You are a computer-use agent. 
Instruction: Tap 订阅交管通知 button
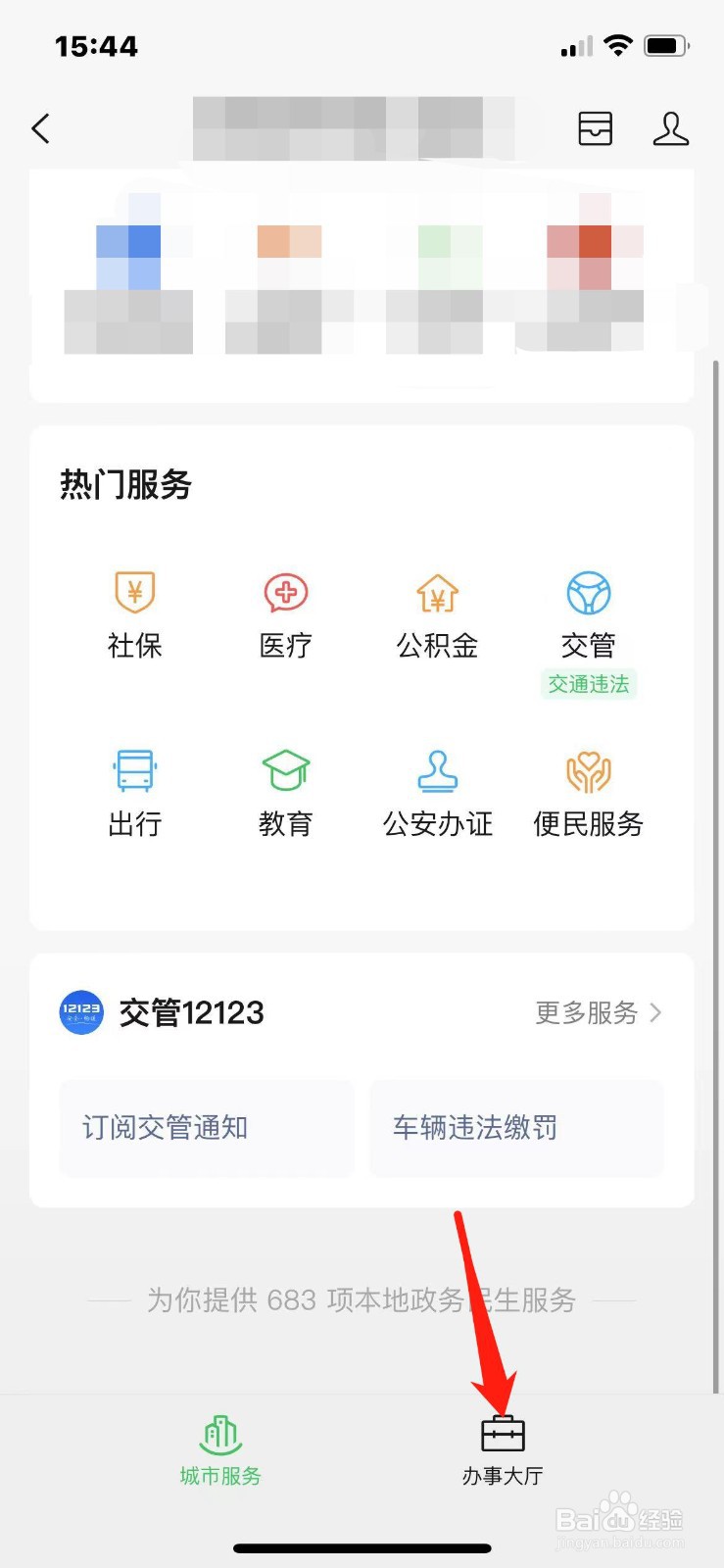point(207,1128)
